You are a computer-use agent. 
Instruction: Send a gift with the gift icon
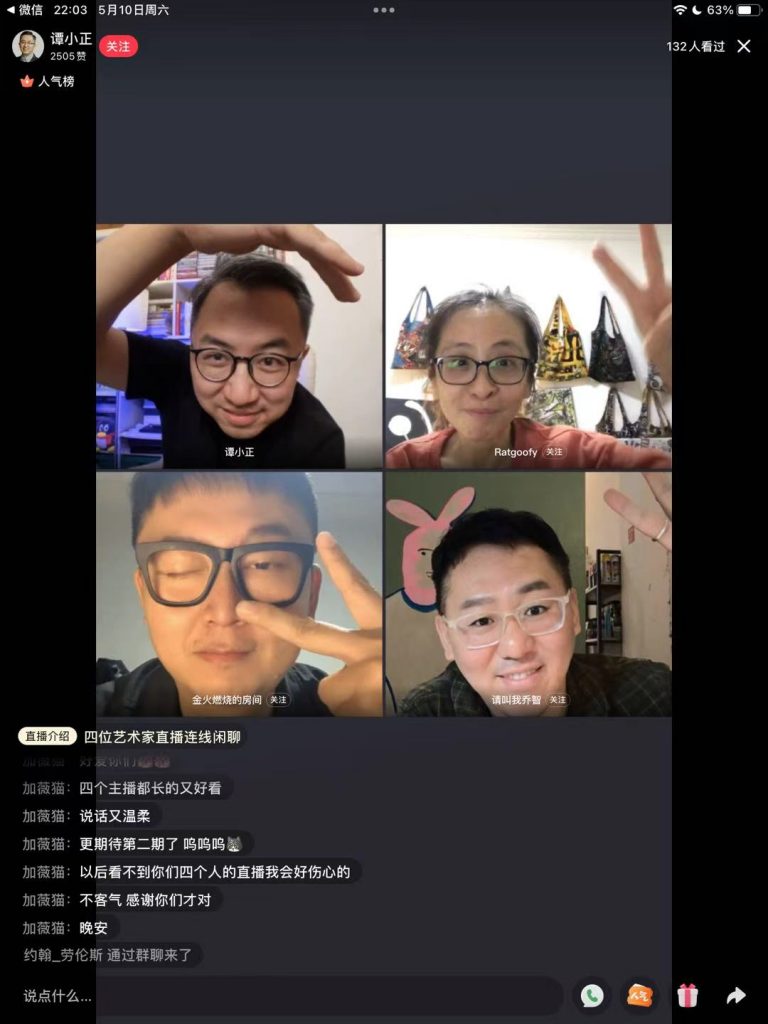[x=687, y=995]
